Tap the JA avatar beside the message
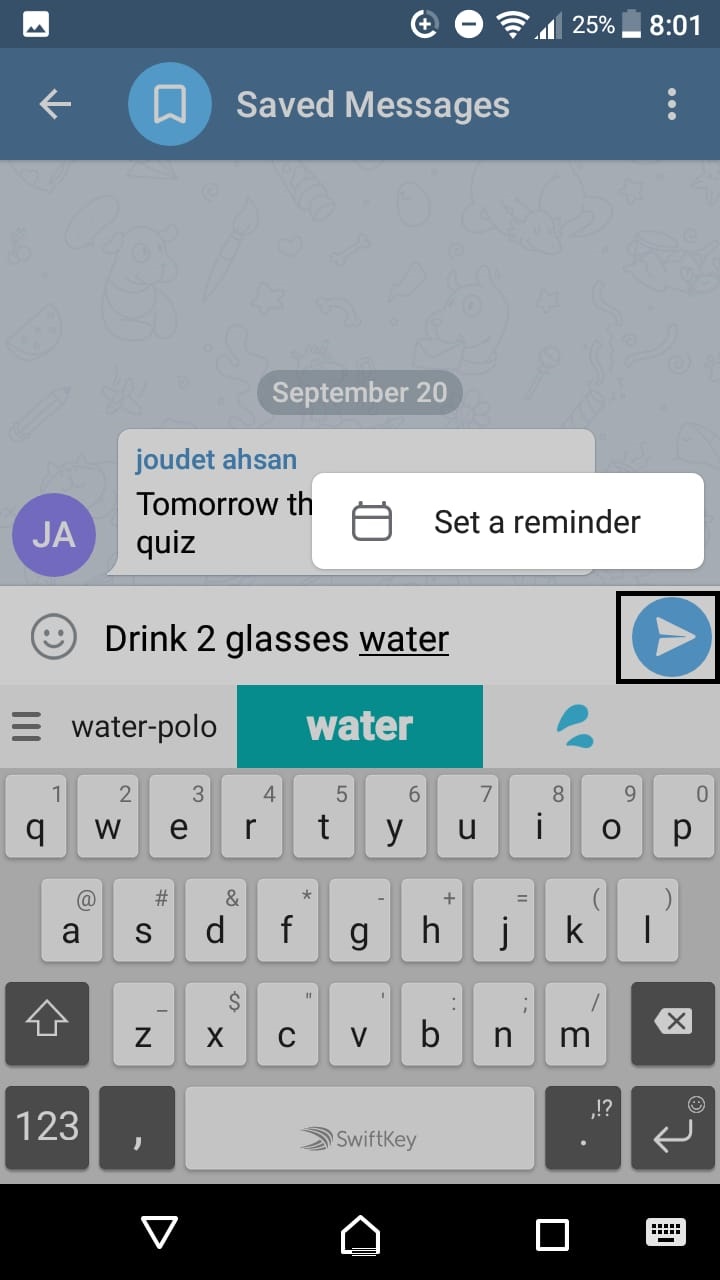 54,535
